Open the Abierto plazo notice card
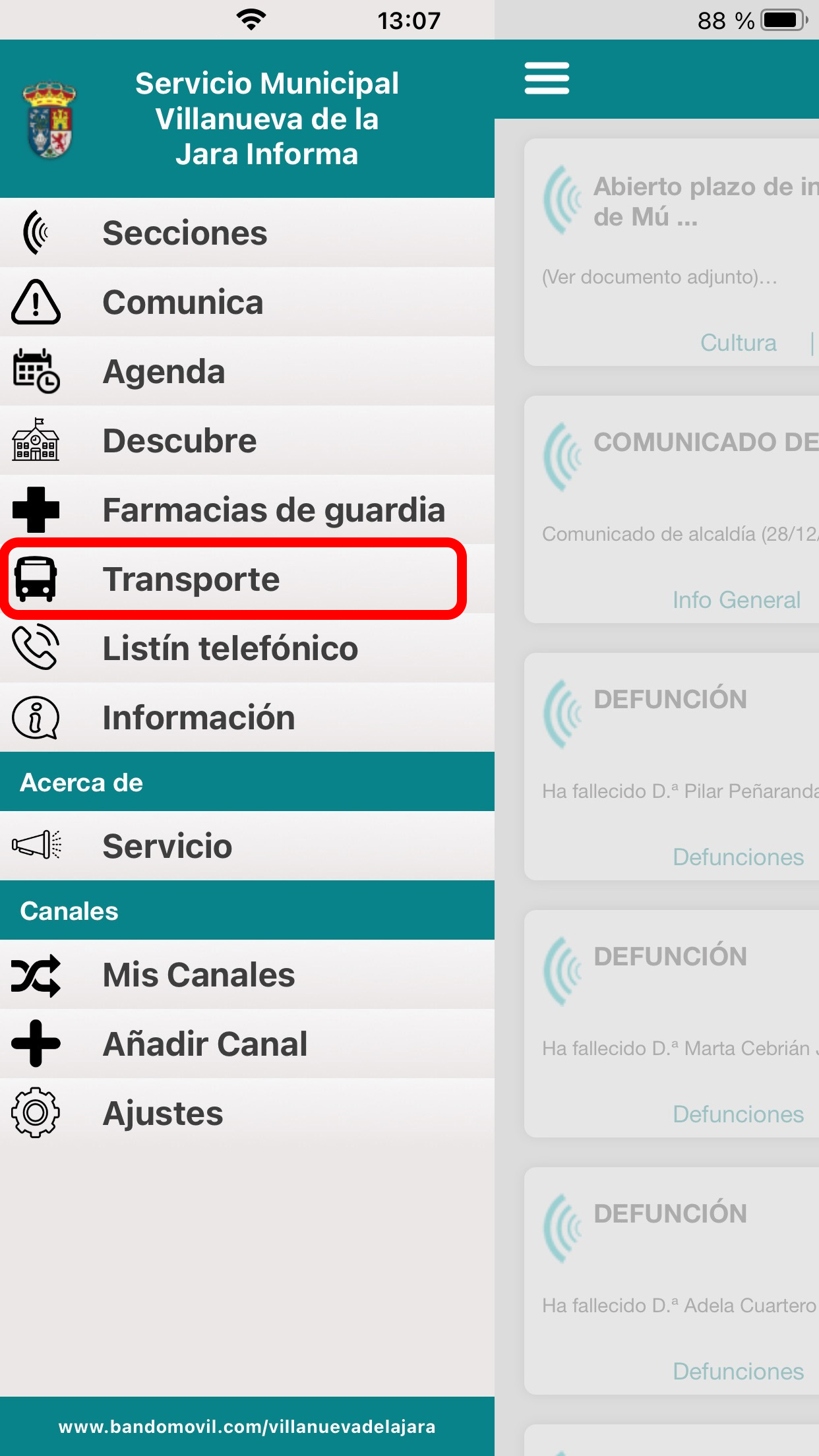The height and width of the screenshot is (1456, 819). [x=671, y=252]
